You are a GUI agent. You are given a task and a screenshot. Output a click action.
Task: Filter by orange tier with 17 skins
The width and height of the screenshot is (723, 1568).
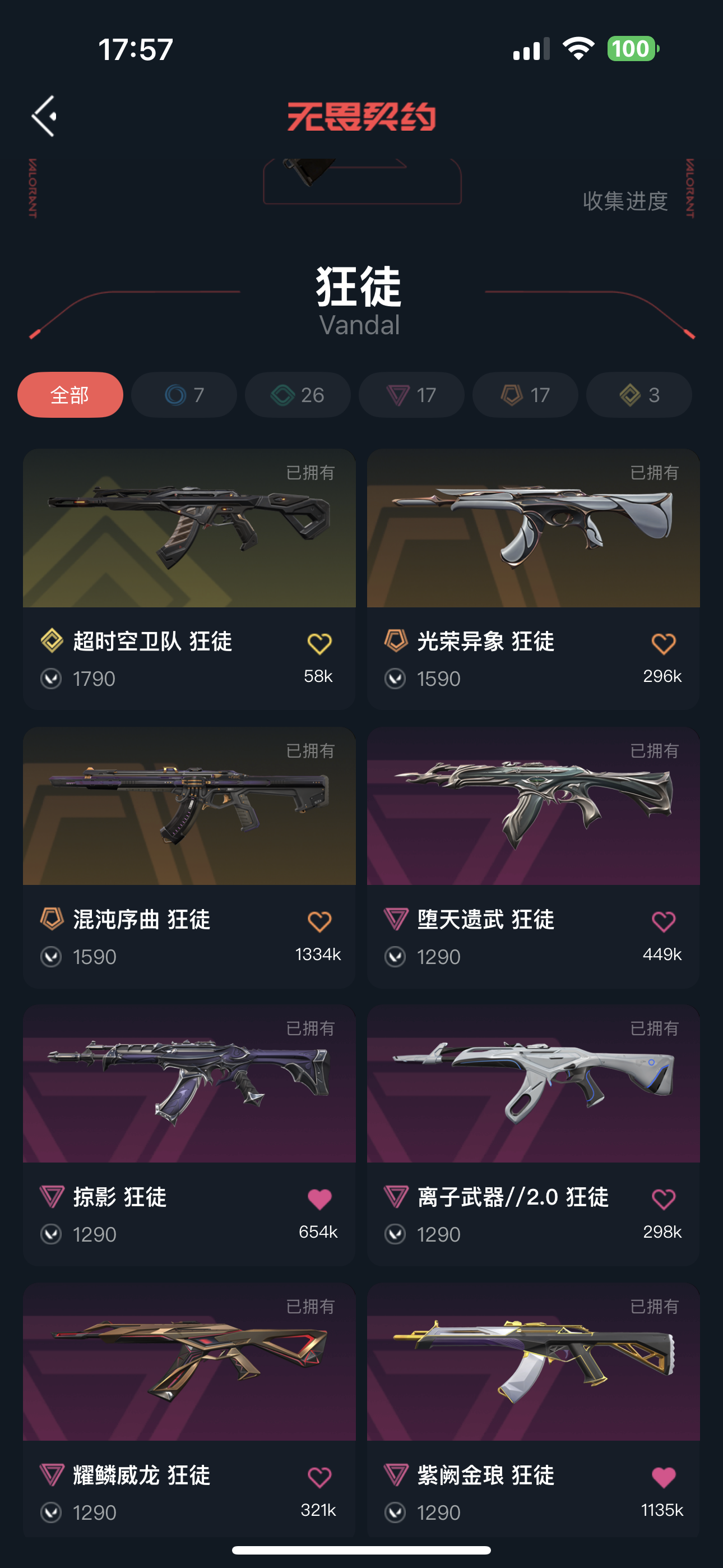coord(525,395)
